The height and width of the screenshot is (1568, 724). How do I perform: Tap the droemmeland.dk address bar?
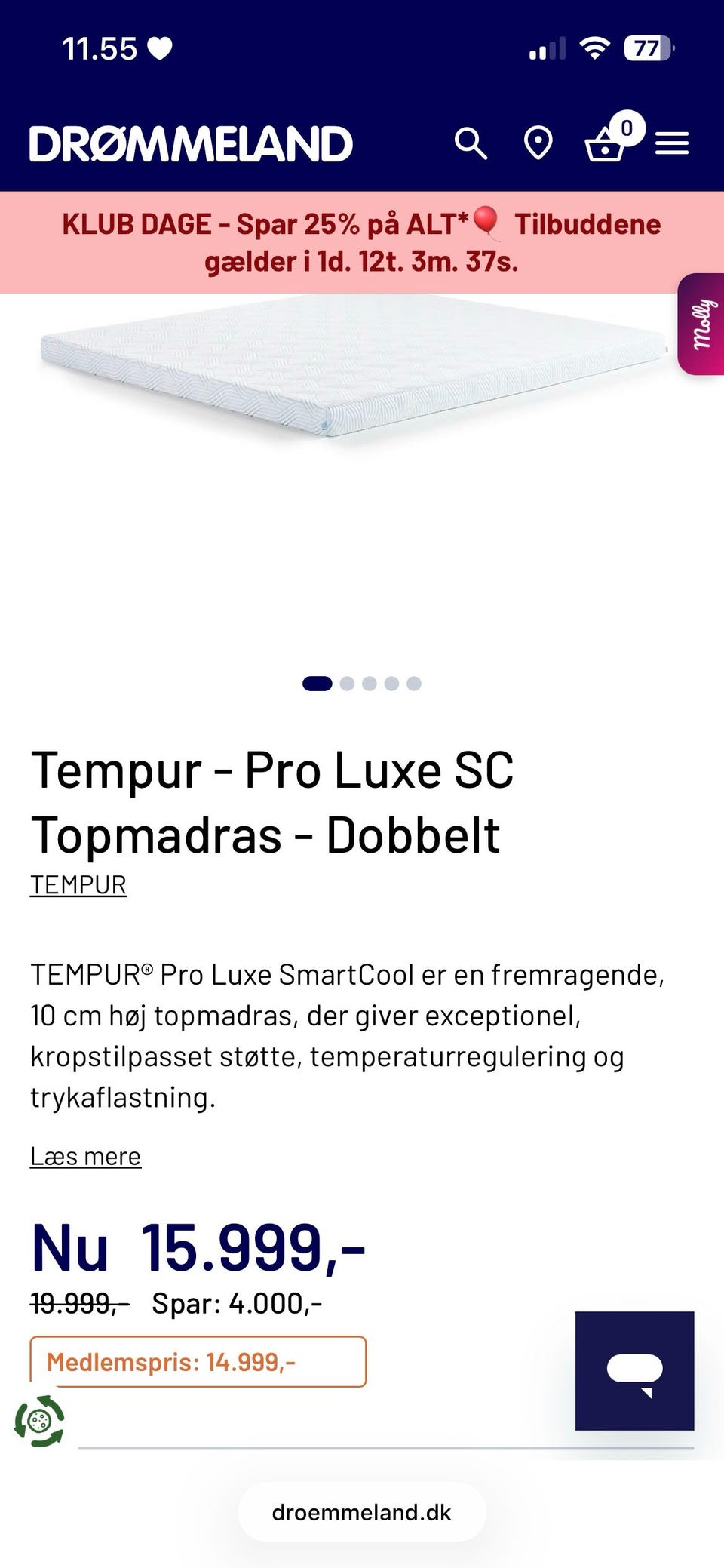click(x=362, y=1512)
